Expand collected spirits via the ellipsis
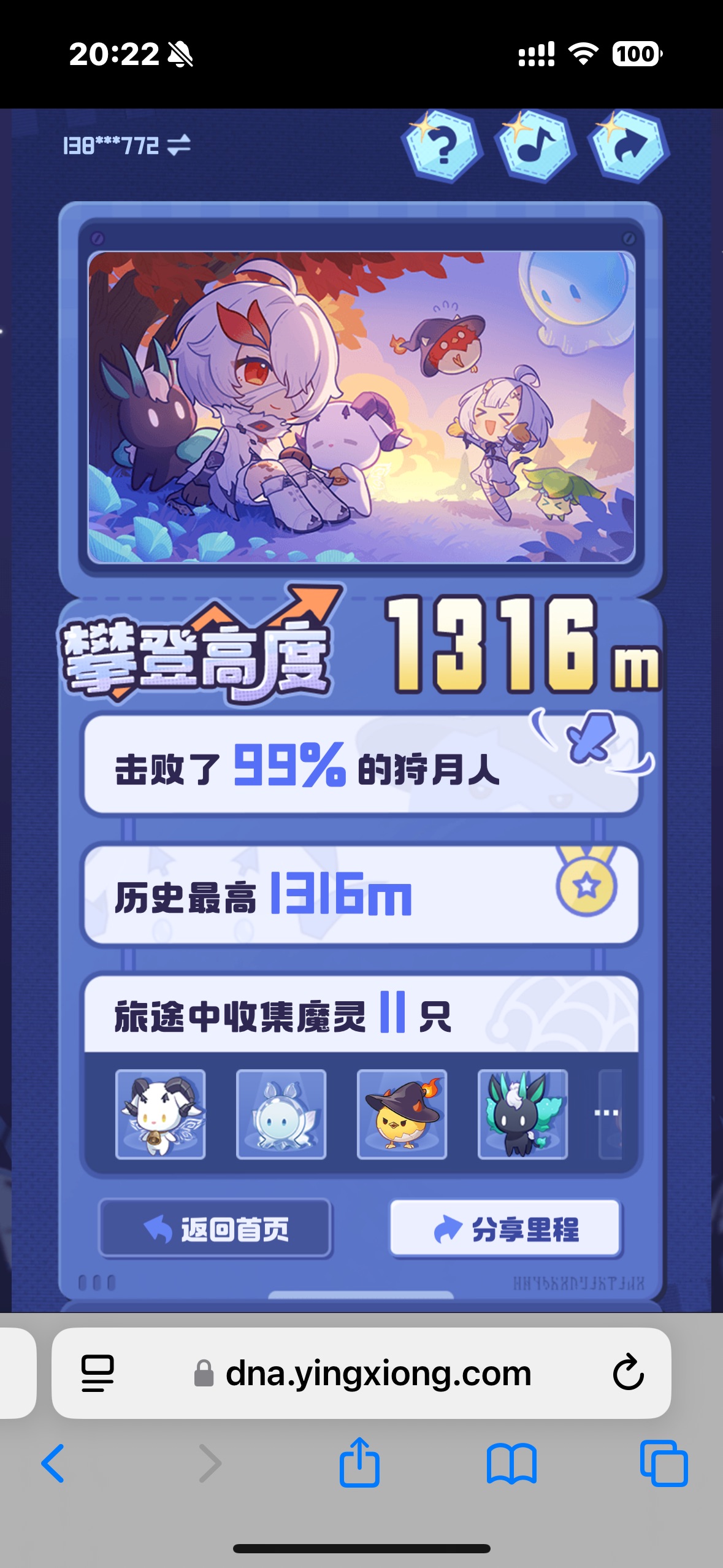The image size is (723, 1568). [607, 1113]
